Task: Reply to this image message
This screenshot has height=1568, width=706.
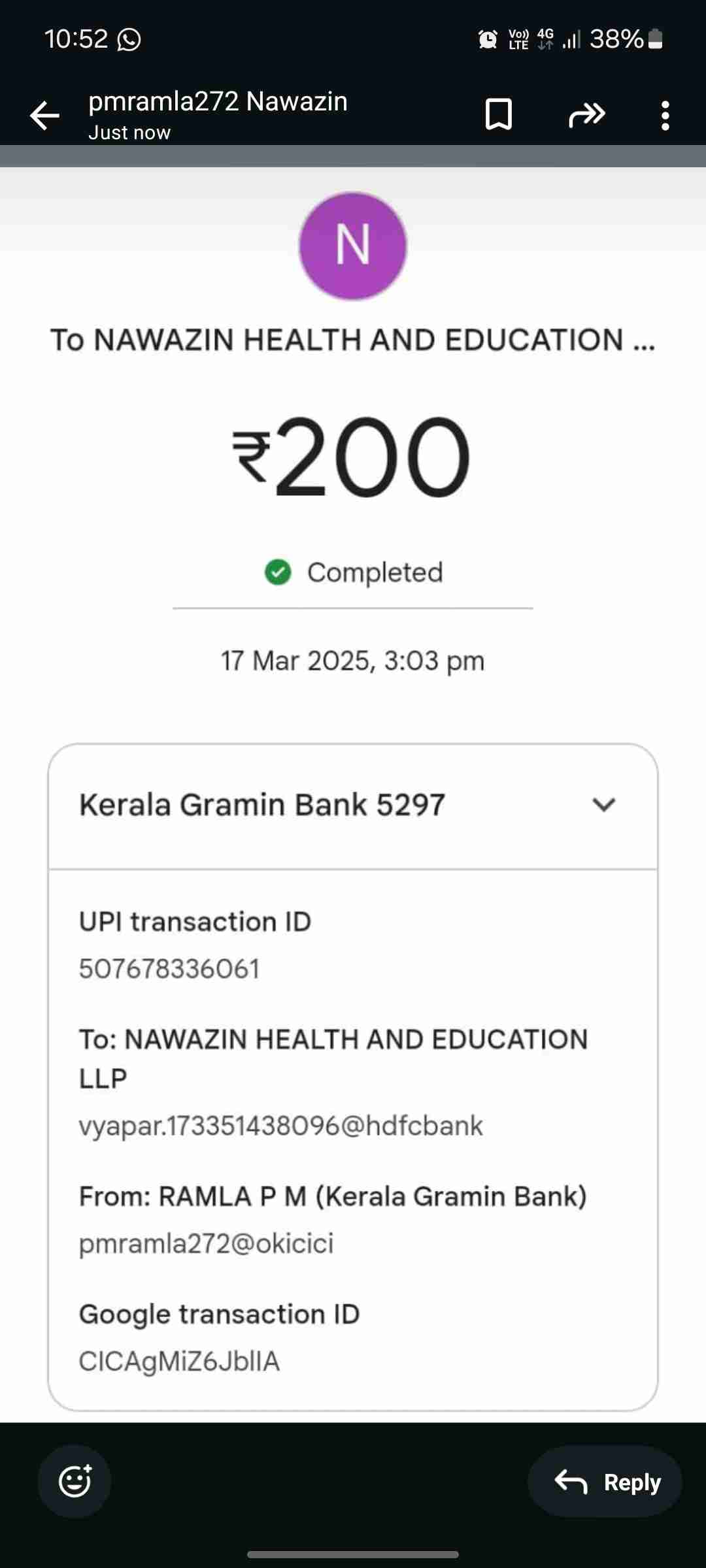Action: 605,1482
